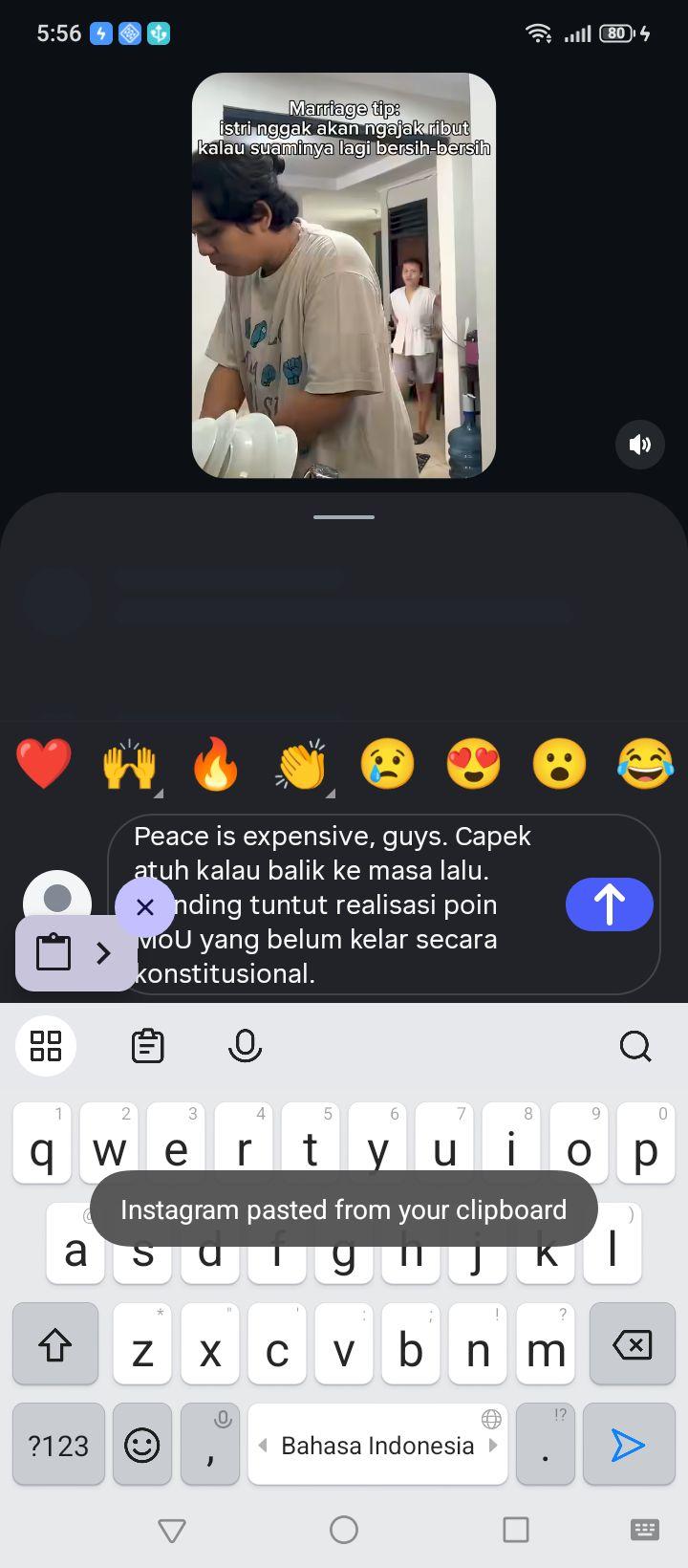Tap the reel video preview
The image size is (688, 1568).
coord(344,275)
